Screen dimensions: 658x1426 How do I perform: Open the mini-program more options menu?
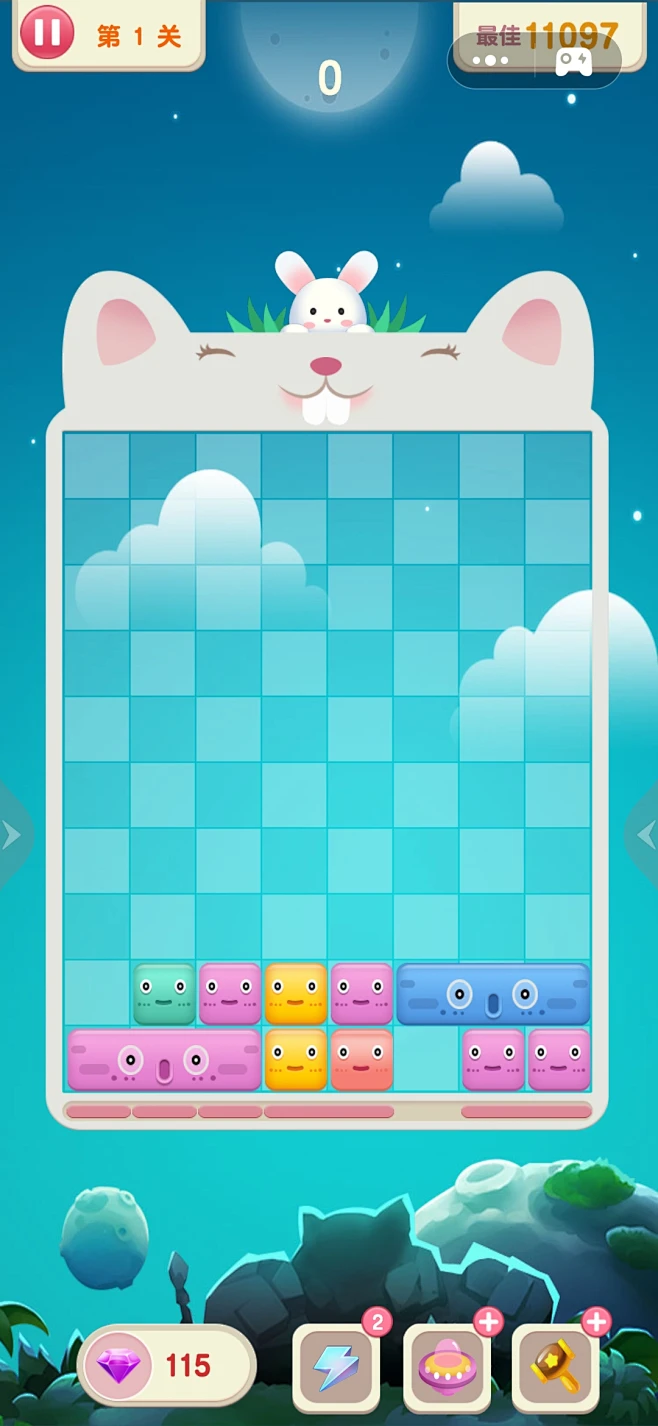coord(490,61)
